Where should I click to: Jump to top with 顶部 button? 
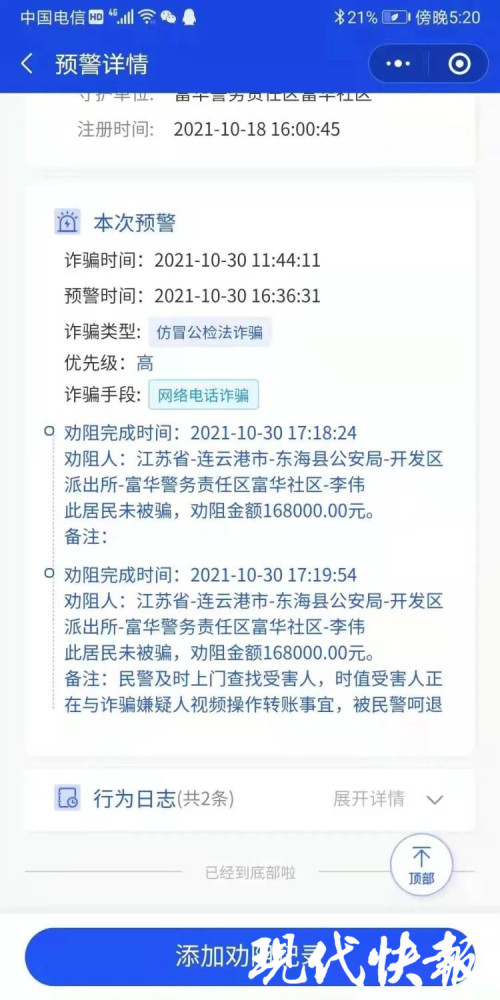pos(421,865)
